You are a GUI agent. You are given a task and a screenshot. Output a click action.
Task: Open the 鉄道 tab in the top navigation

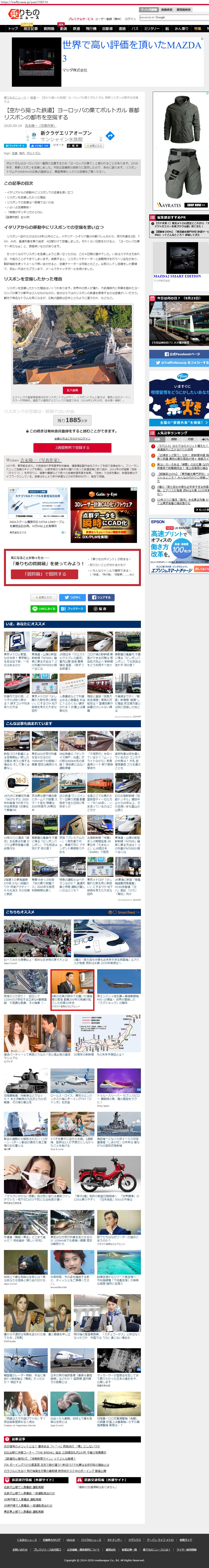[x=76, y=29]
